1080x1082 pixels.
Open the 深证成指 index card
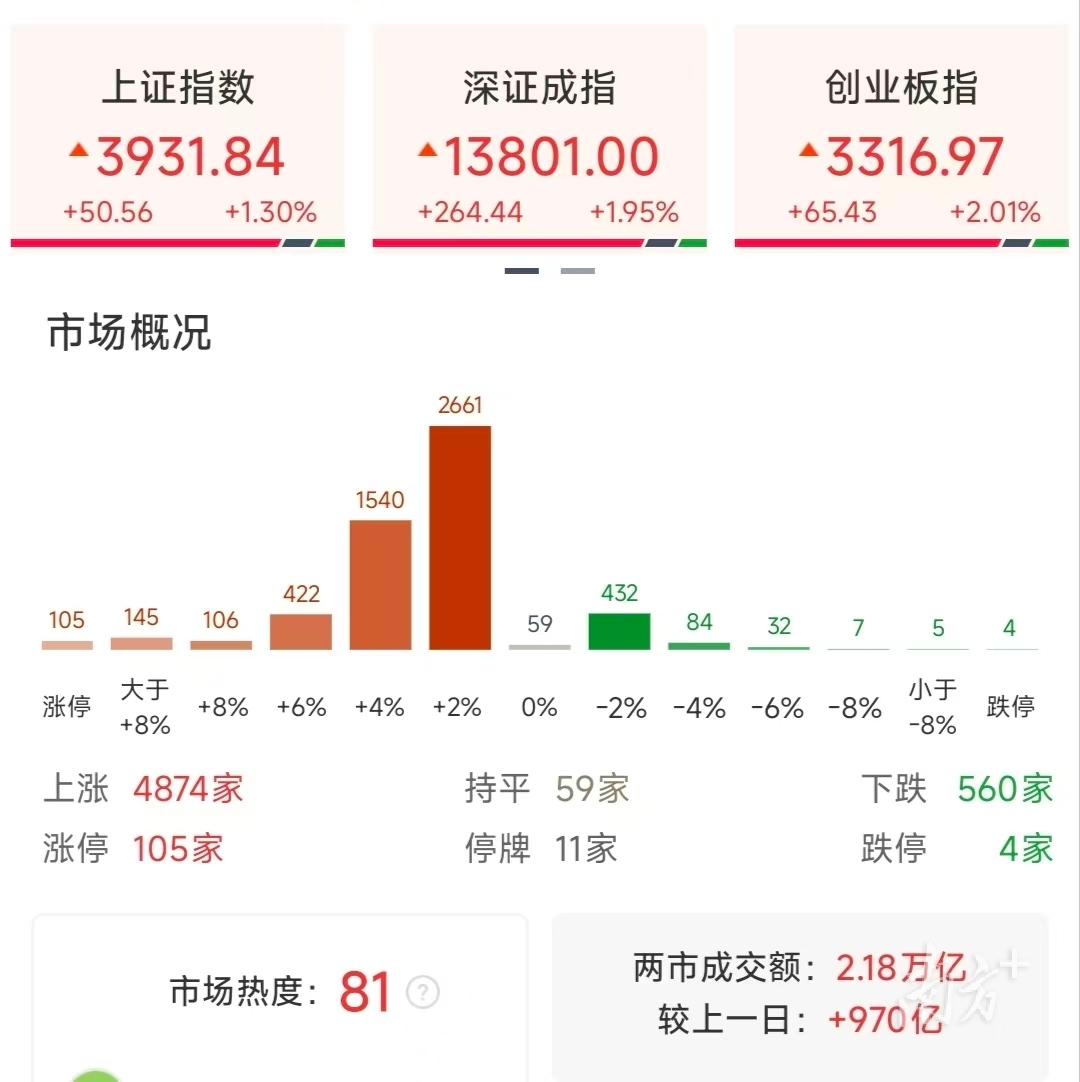(540, 140)
